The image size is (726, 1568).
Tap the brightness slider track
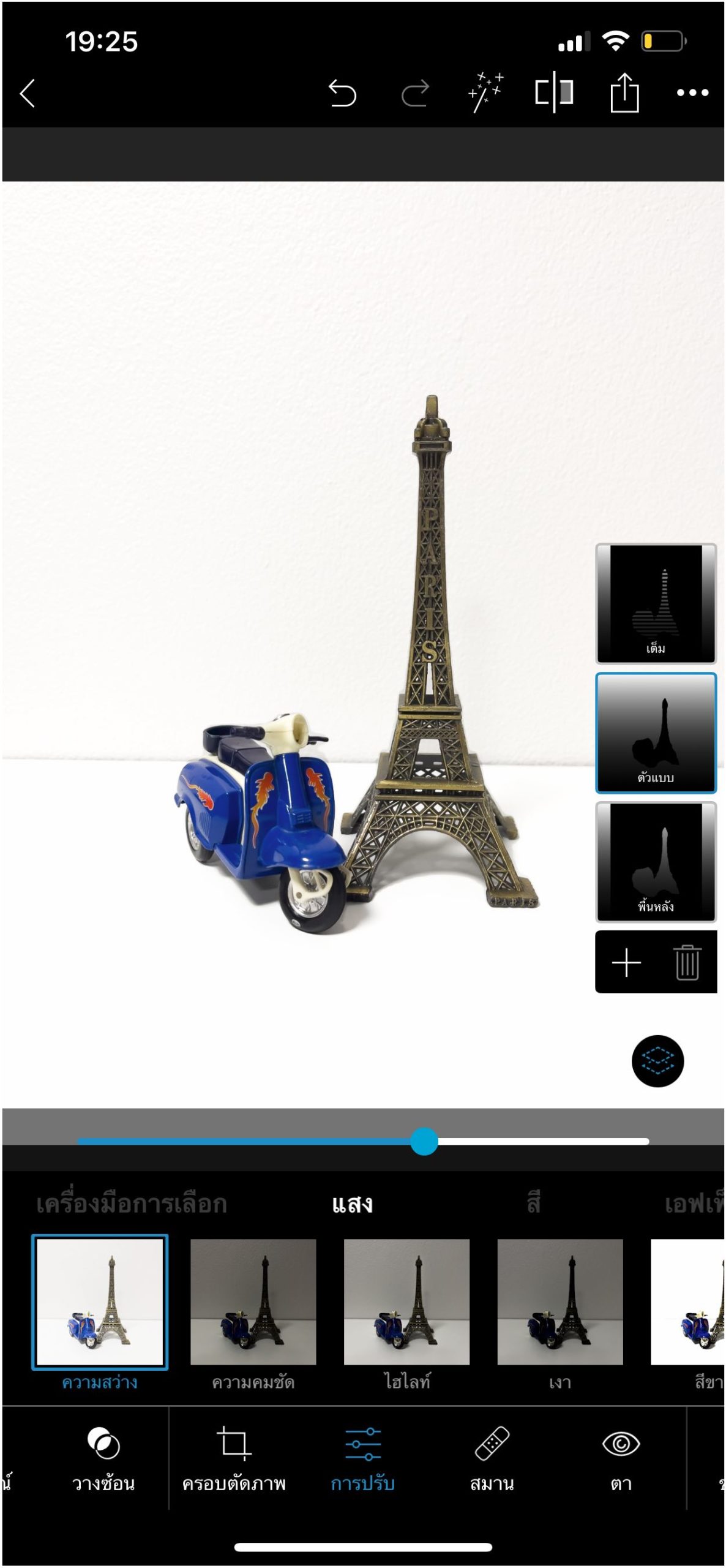click(x=539, y=1142)
